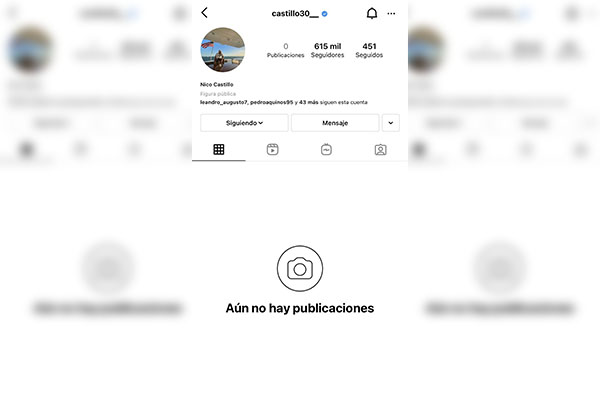View Nico Castillo's profile picture
The width and height of the screenshot is (600, 400).
[223, 50]
